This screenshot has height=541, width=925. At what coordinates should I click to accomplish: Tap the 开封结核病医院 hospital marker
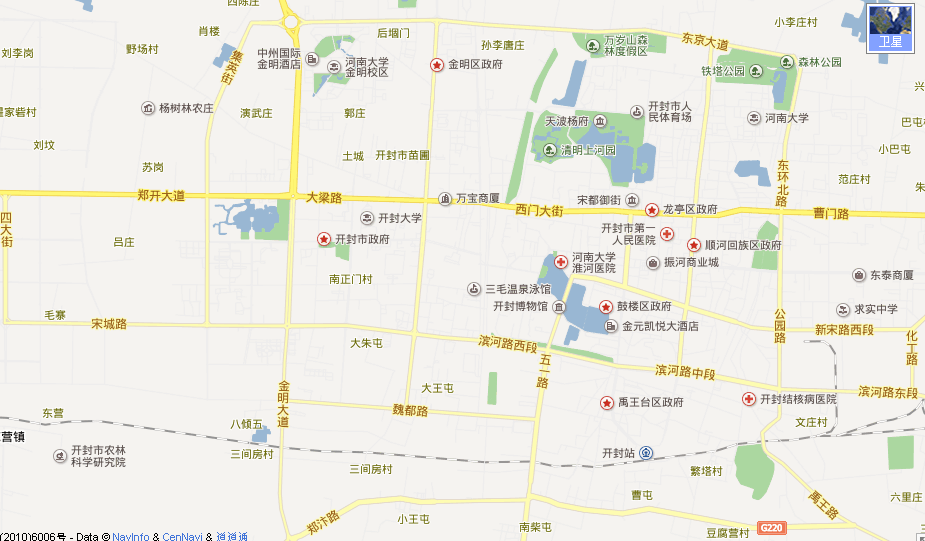[x=748, y=398]
